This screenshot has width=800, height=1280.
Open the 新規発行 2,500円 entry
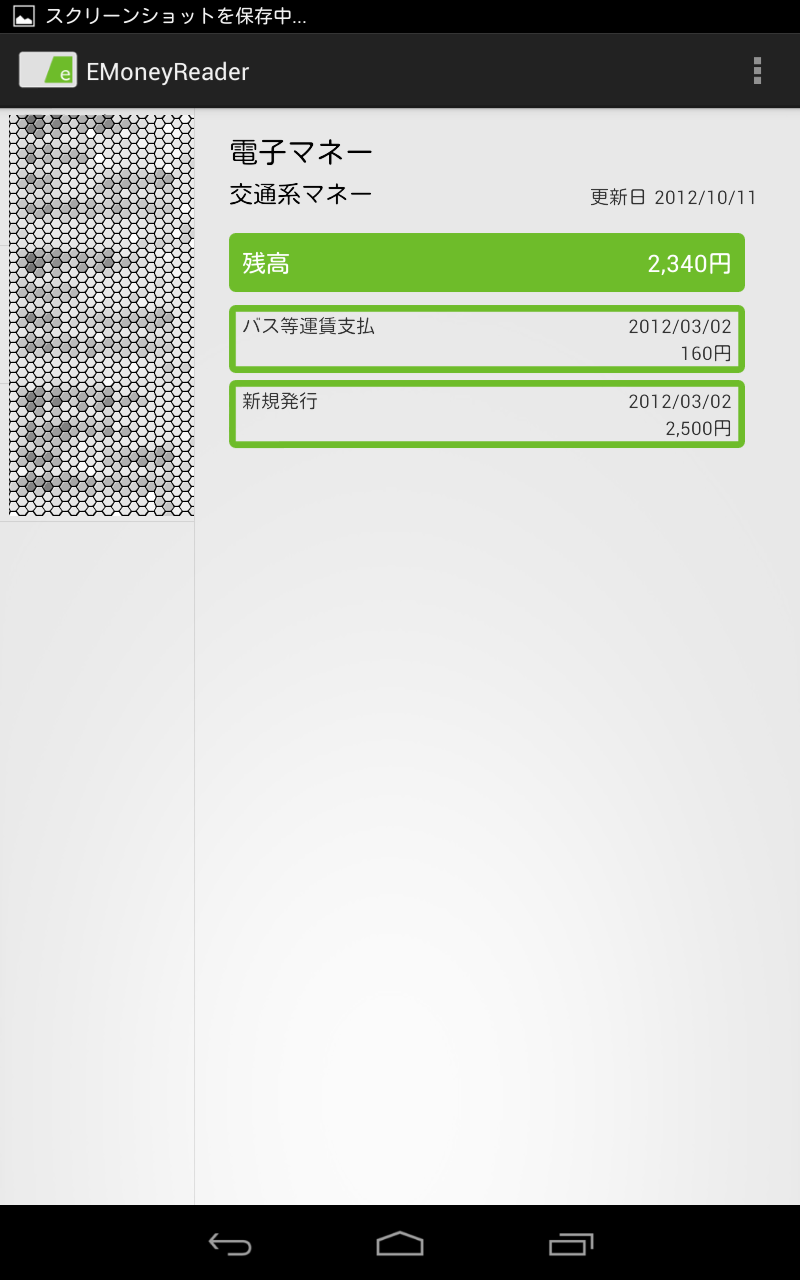tap(487, 414)
